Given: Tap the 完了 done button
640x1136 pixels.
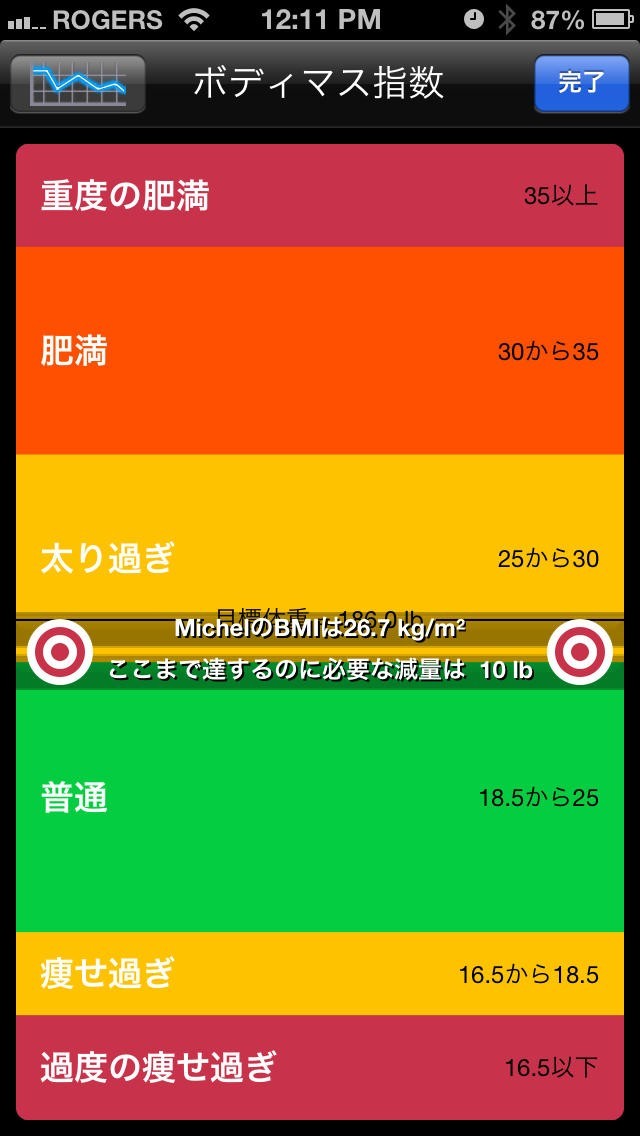Looking at the screenshot, I should pos(580,83).
